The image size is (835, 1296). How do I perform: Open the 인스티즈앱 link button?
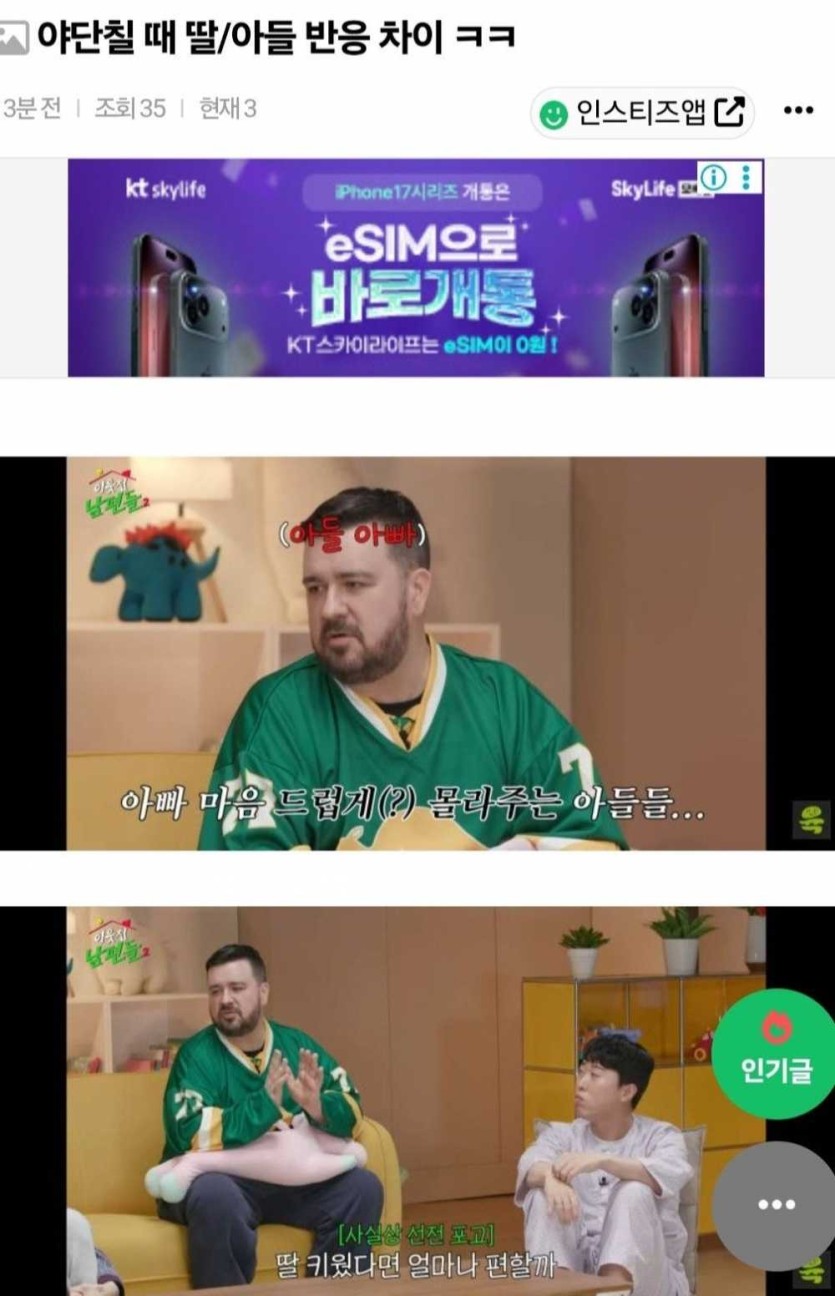pos(641,112)
